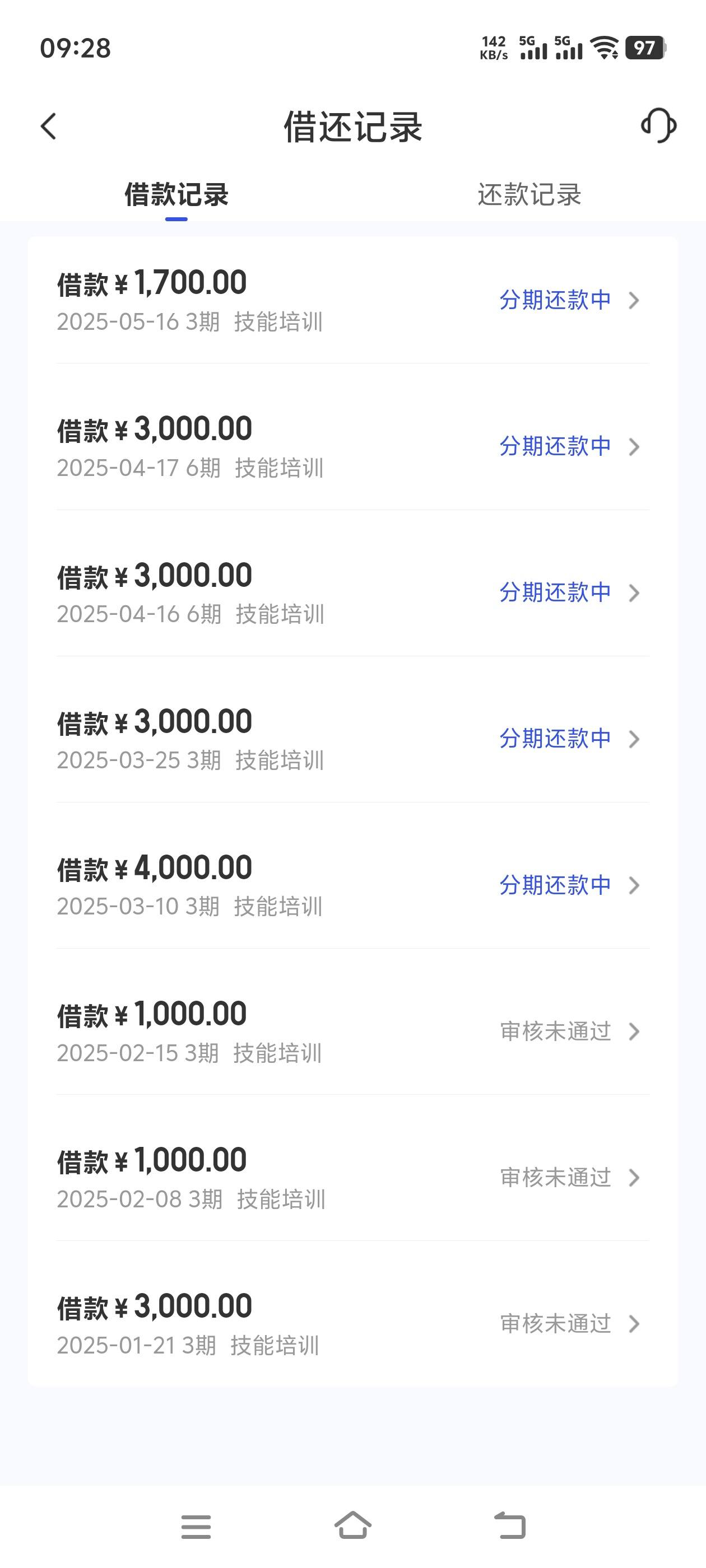Open the loan record dated 2025-04-16
706x1568 pixels.
352,593
